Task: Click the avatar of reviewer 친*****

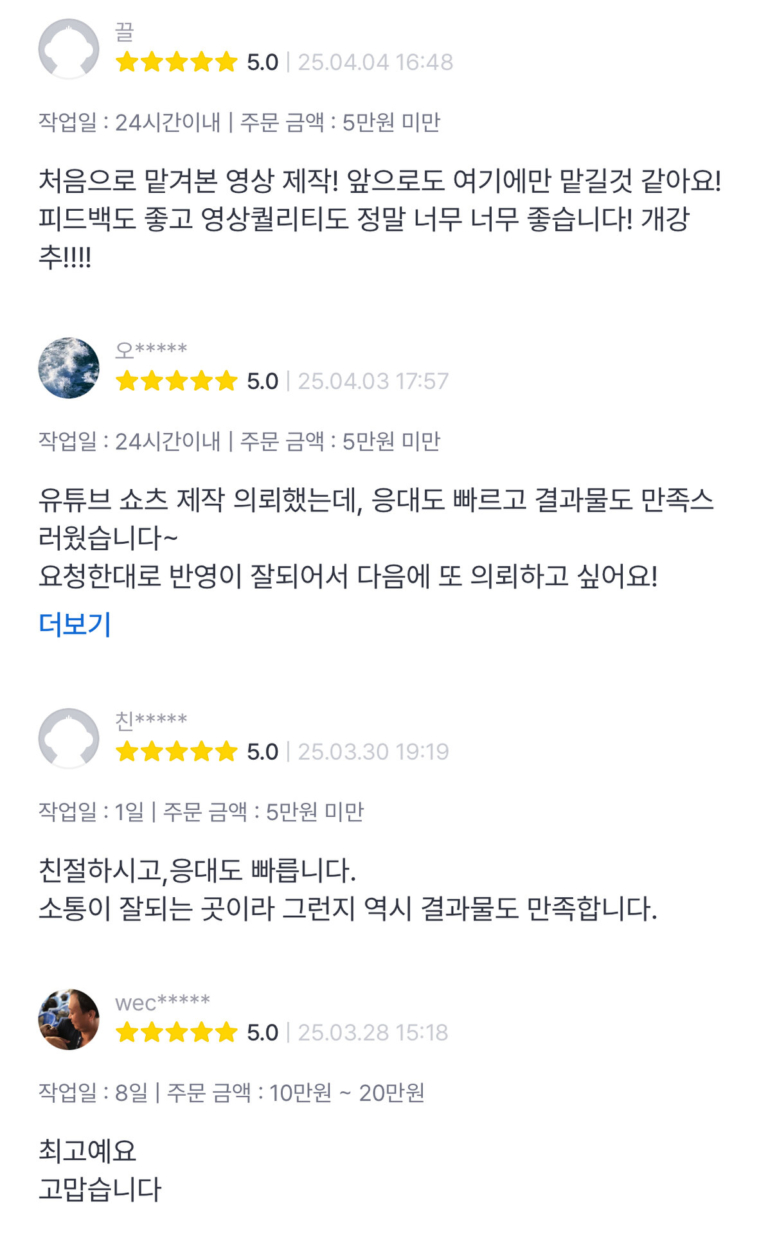Action: (68, 738)
